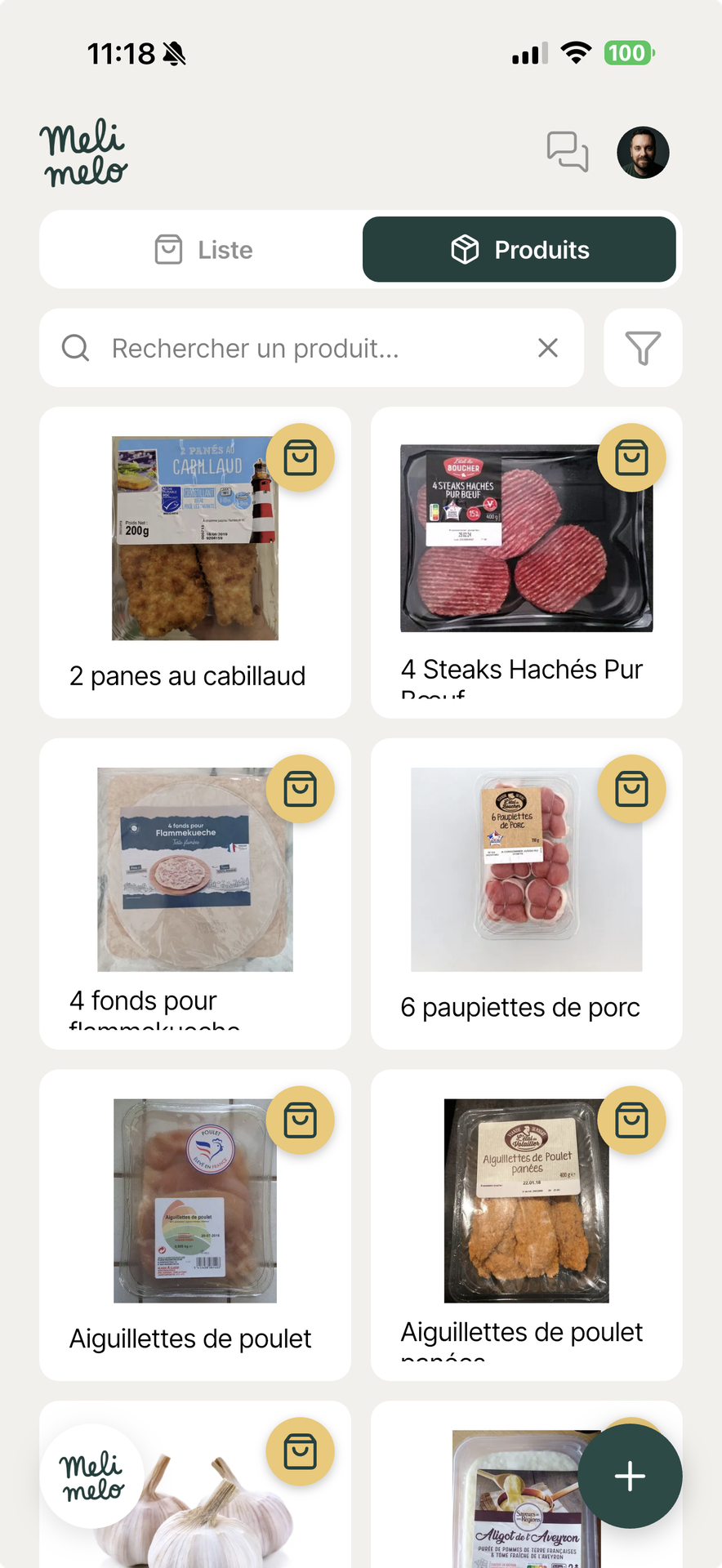The width and height of the screenshot is (722, 1568).
Task: Add Aiguillettes de poulet to list
Action: pyautogui.click(x=300, y=1120)
